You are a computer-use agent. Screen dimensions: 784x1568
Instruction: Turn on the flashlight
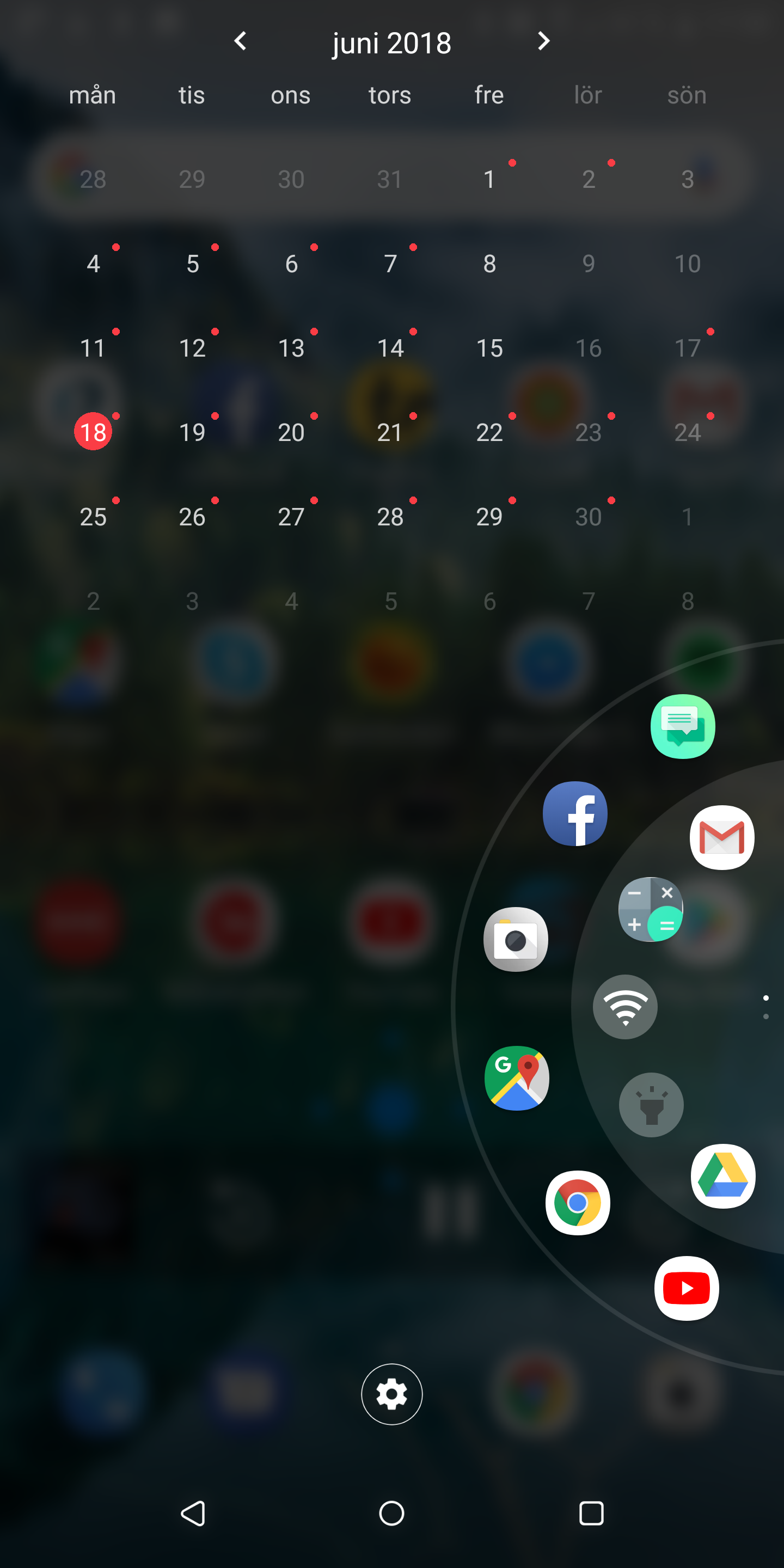651,1105
